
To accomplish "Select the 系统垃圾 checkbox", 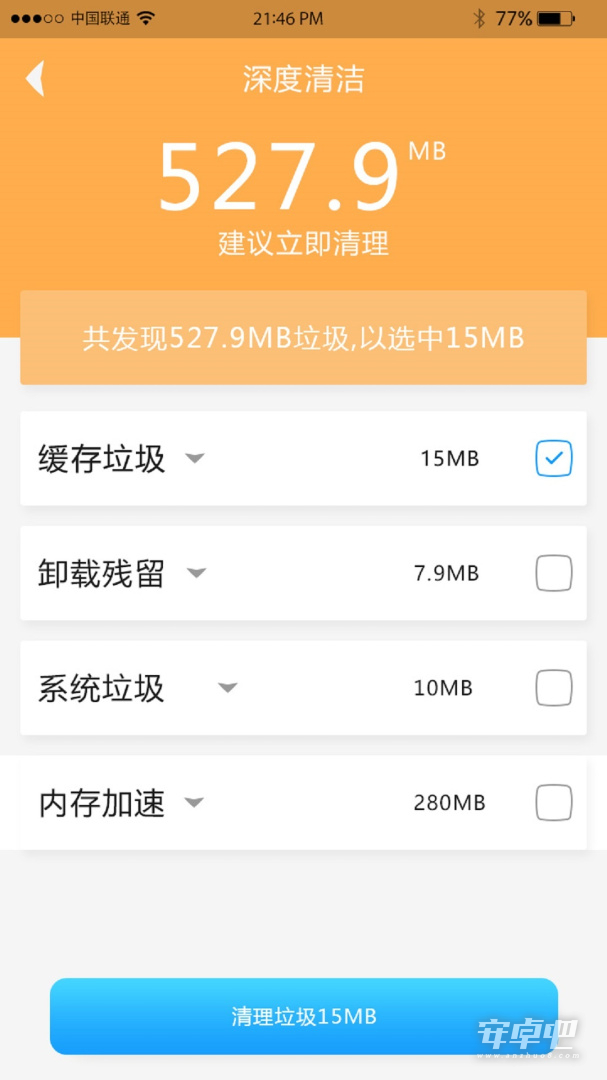I will [554, 688].
